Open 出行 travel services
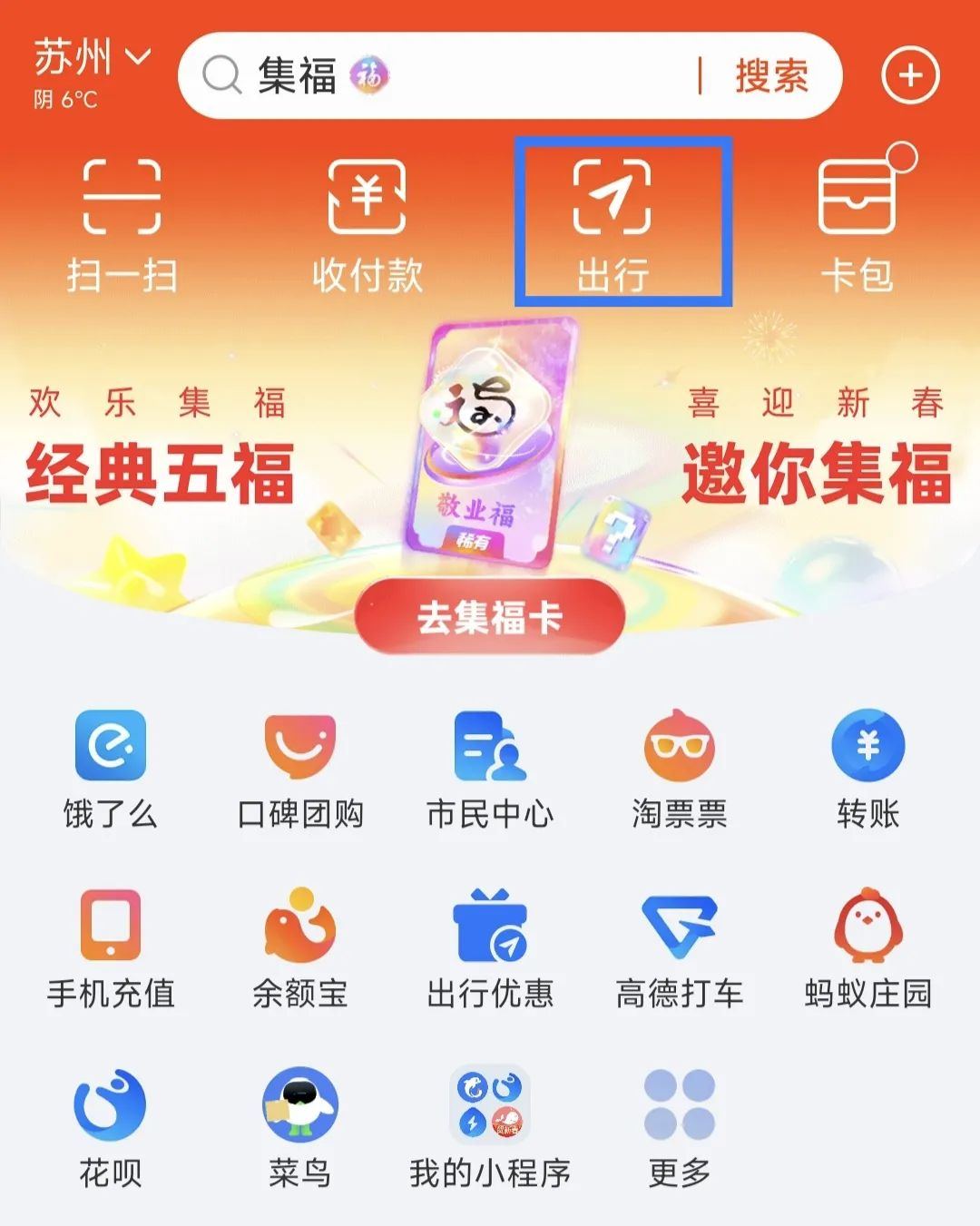This screenshot has height=1226, width=980. point(613,223)
